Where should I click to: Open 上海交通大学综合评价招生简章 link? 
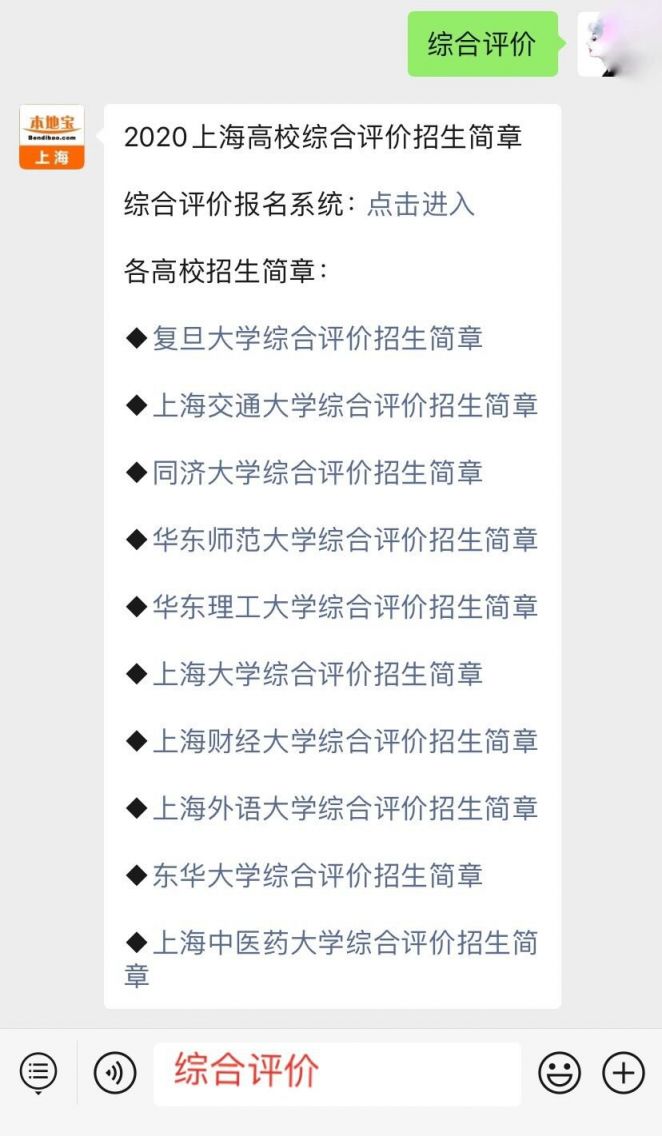pyautogui.click(x=345, y=405)
